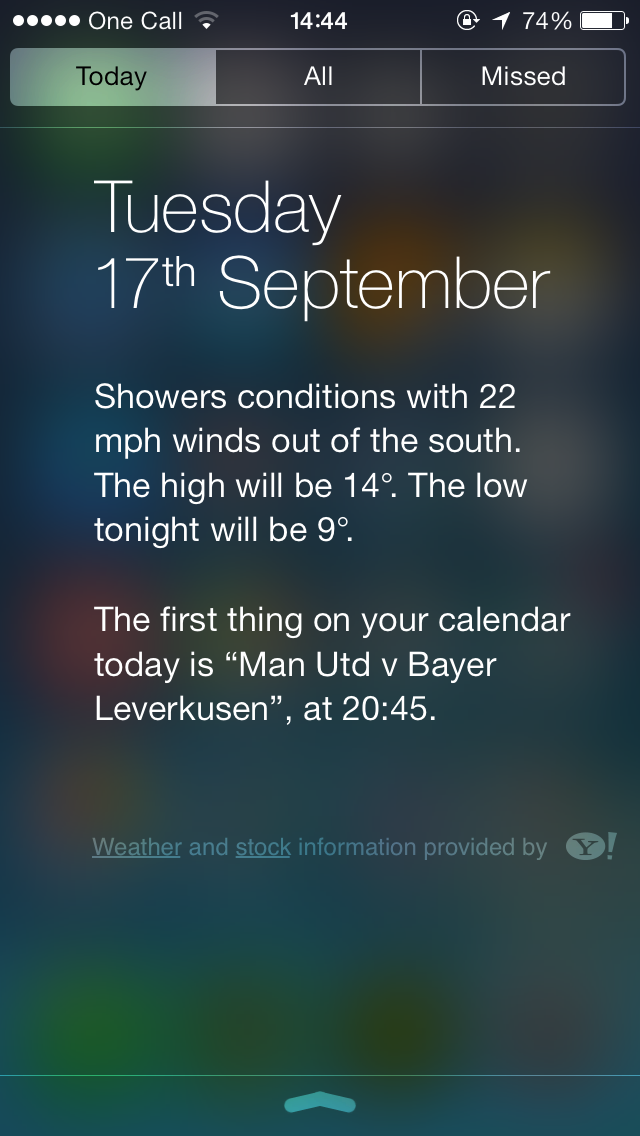Open the Weather link
Screen dimensions: 640x1136
point(137,848)
